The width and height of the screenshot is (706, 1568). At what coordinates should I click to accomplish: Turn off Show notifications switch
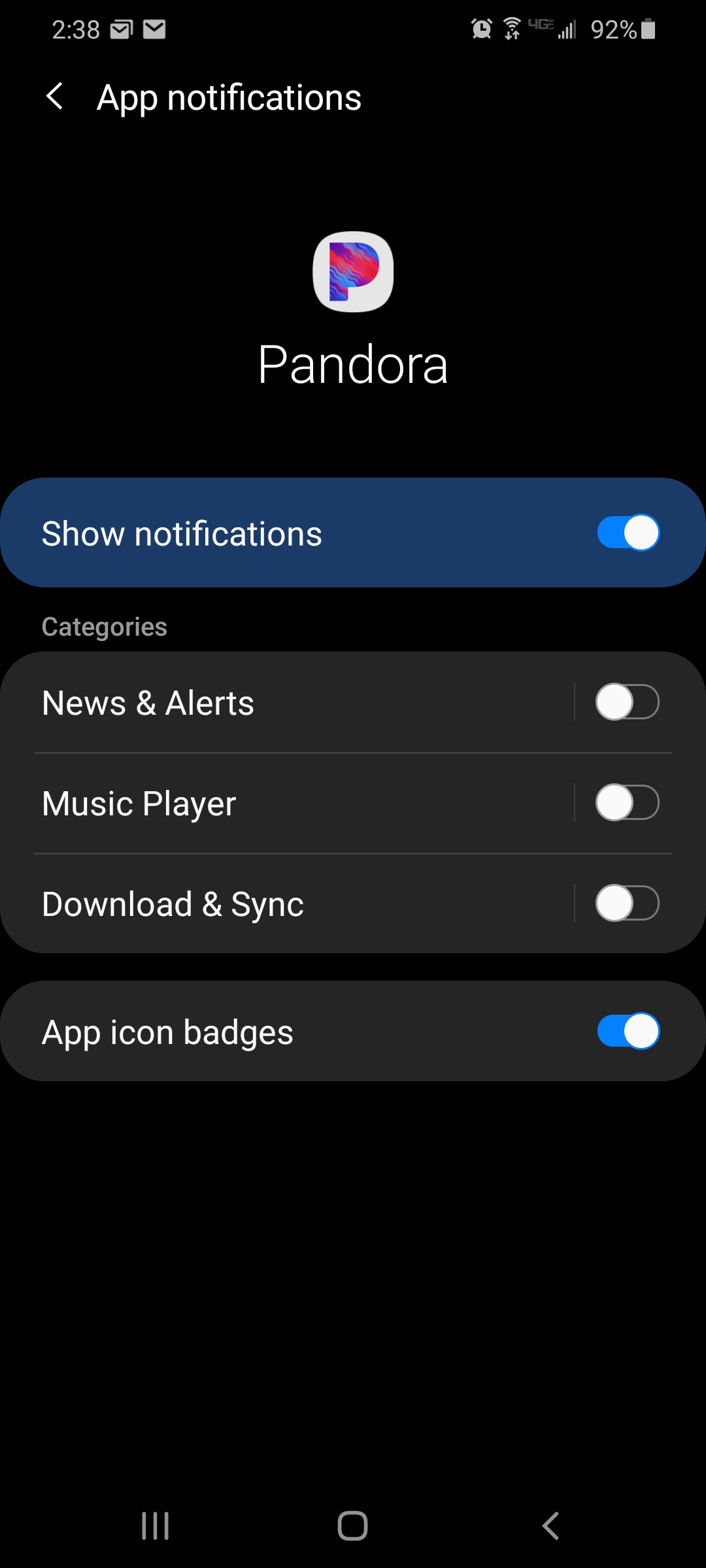628,533
